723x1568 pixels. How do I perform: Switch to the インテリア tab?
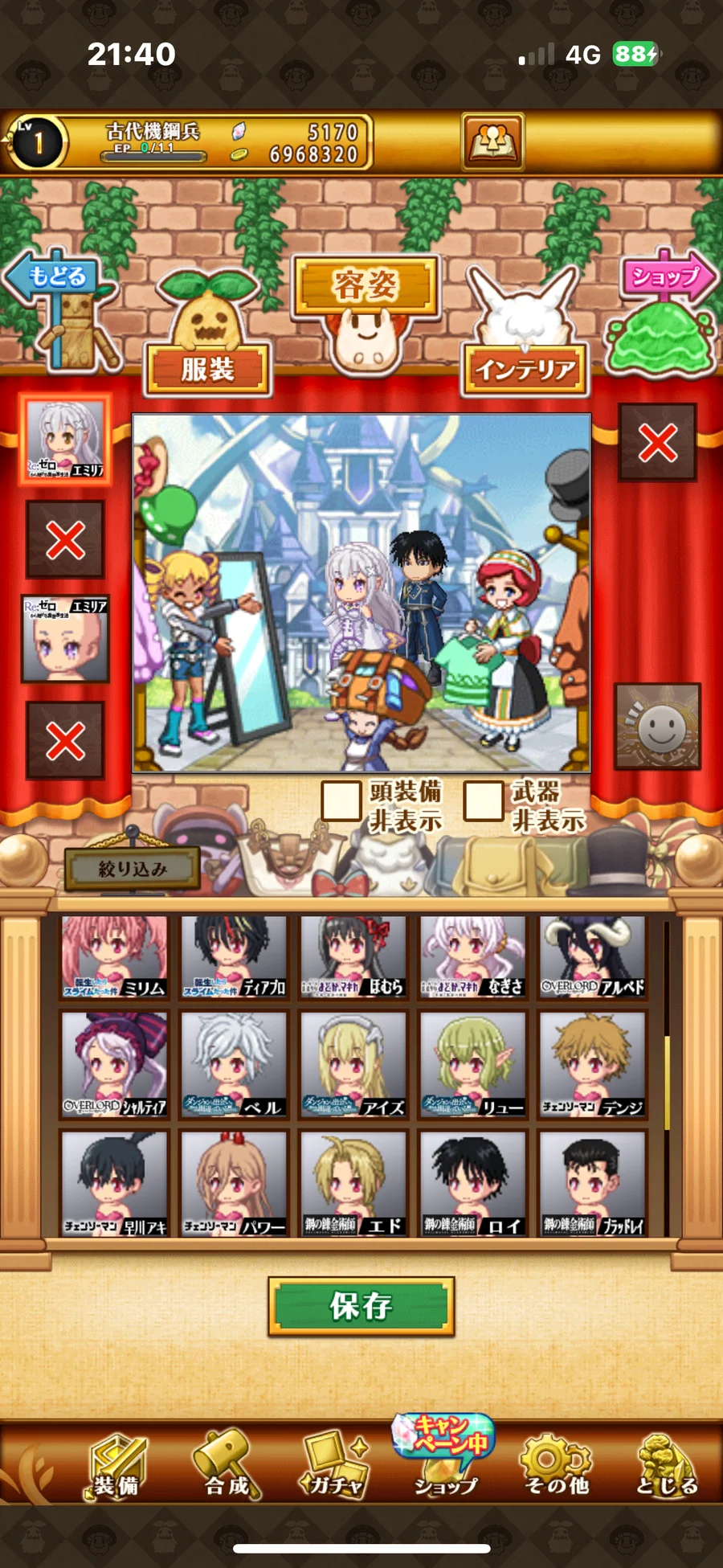click(525, 369)
